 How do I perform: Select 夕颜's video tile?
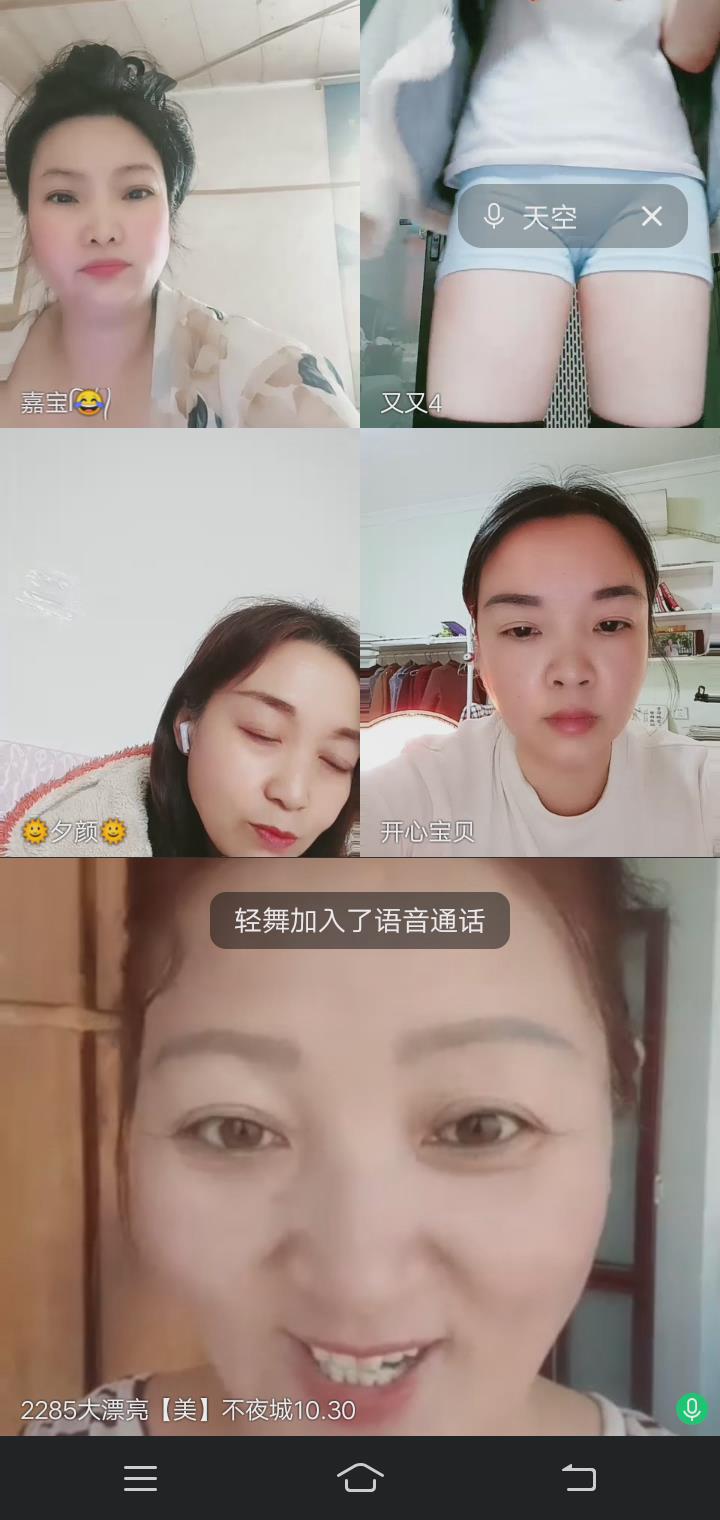(x=180, y=642)
